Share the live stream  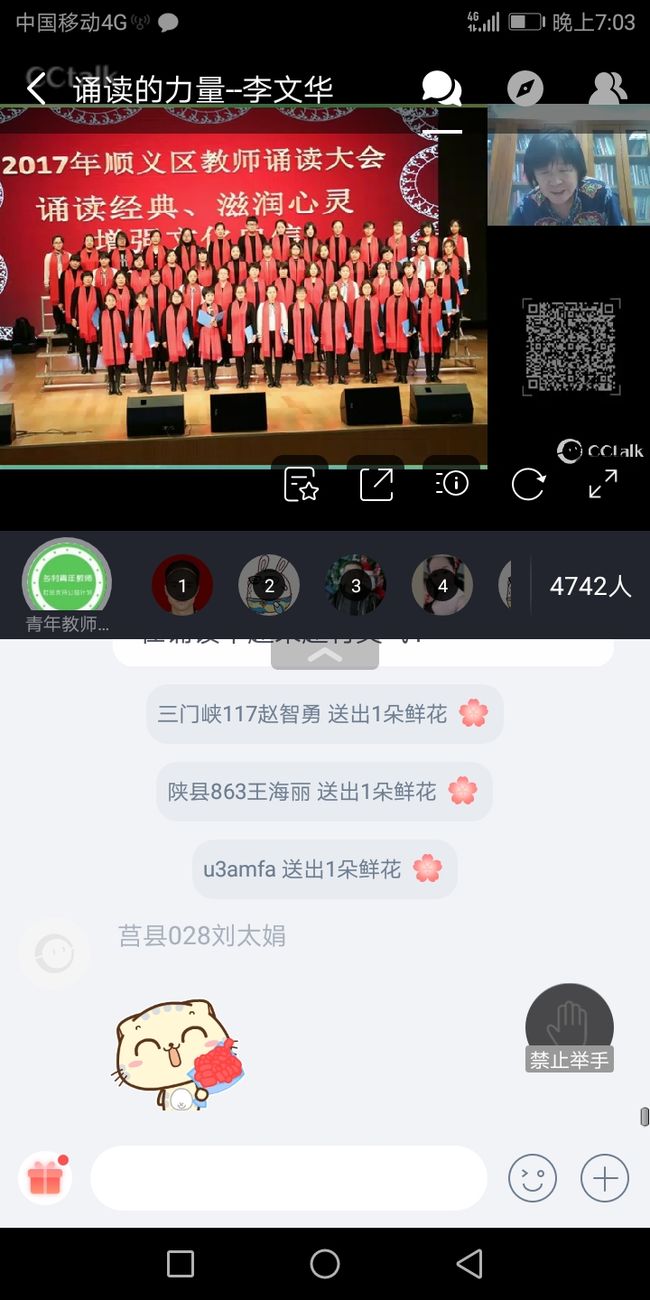pos(376,484)
